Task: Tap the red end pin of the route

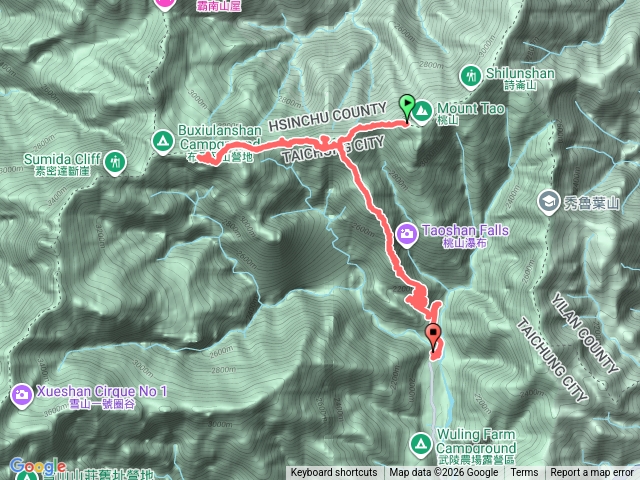Action: click(x=433, y=335)
